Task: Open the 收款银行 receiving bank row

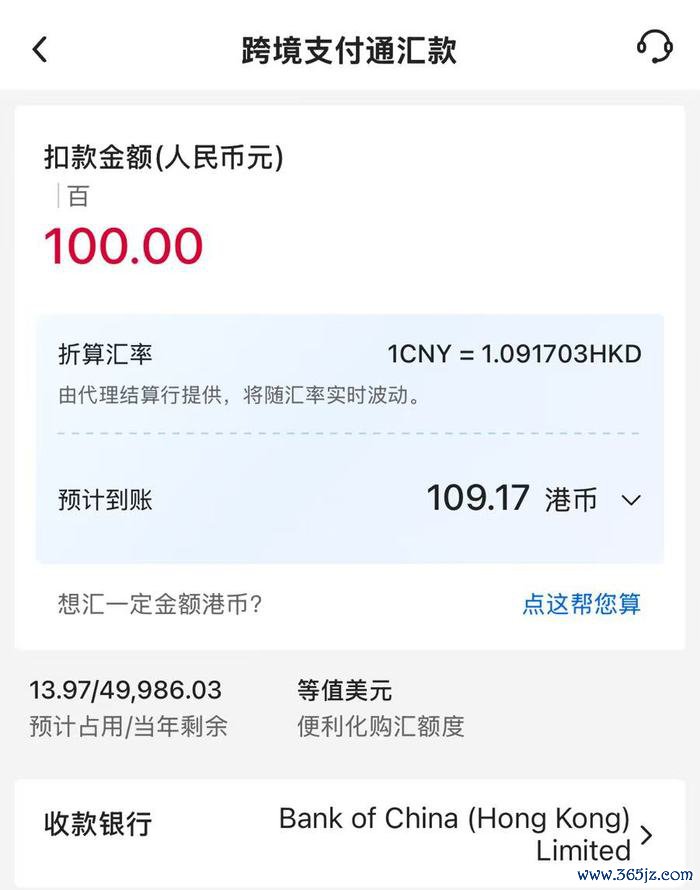Action: [350, 834]
